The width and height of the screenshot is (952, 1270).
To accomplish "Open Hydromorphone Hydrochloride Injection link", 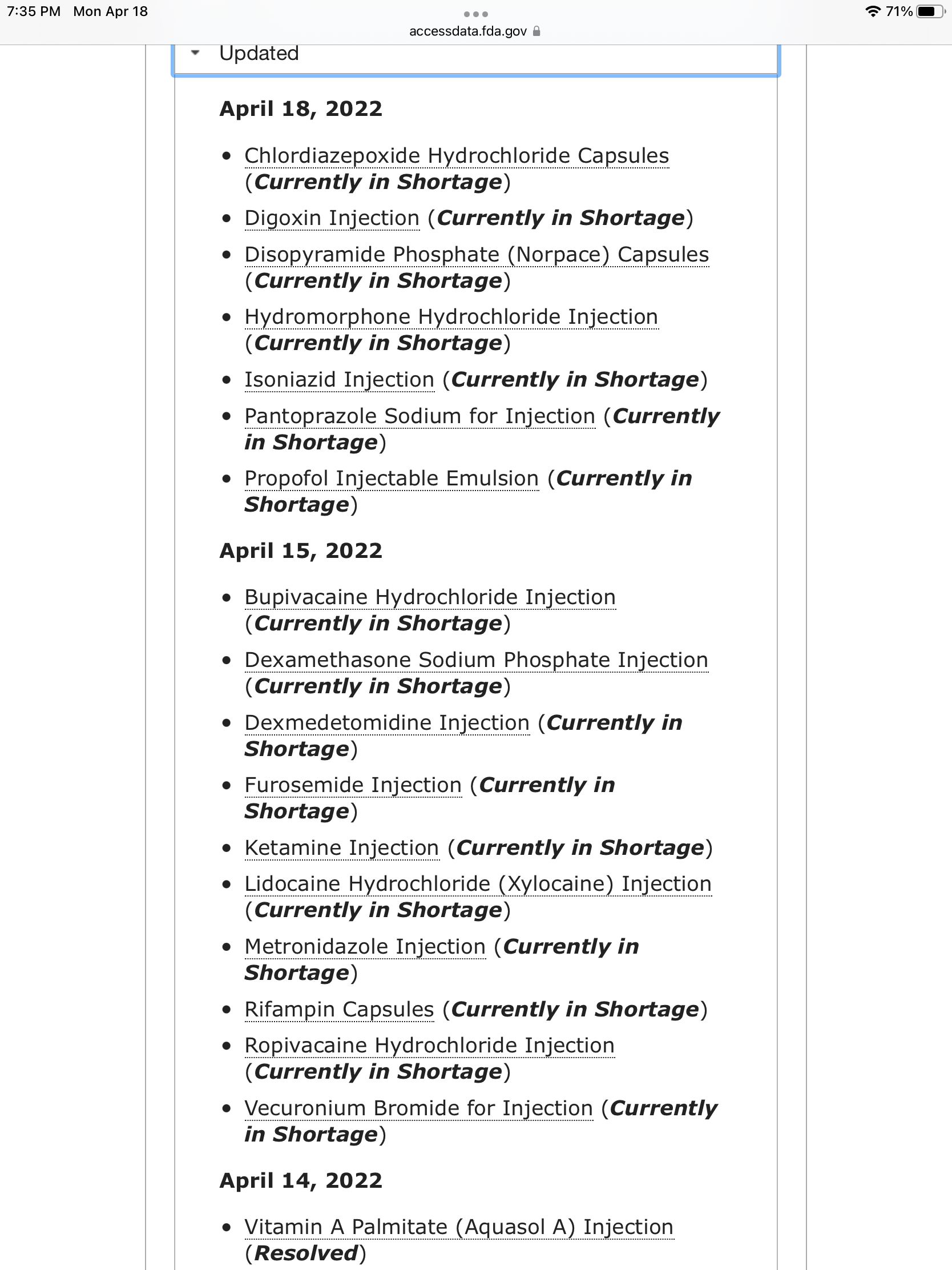I will [x=451, y=317].
